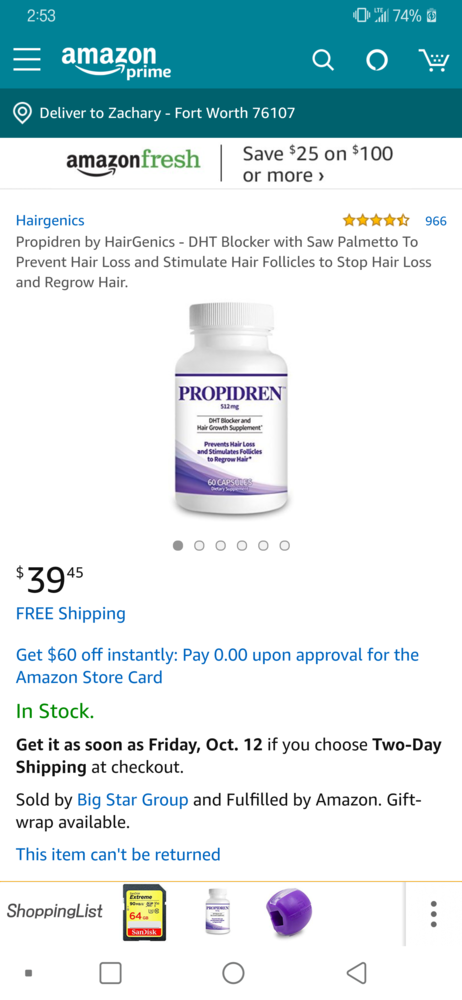Screen dimensions: 462x1000
Task: Open the Big Star Group seller link
Action: click(x=133, y=800)
